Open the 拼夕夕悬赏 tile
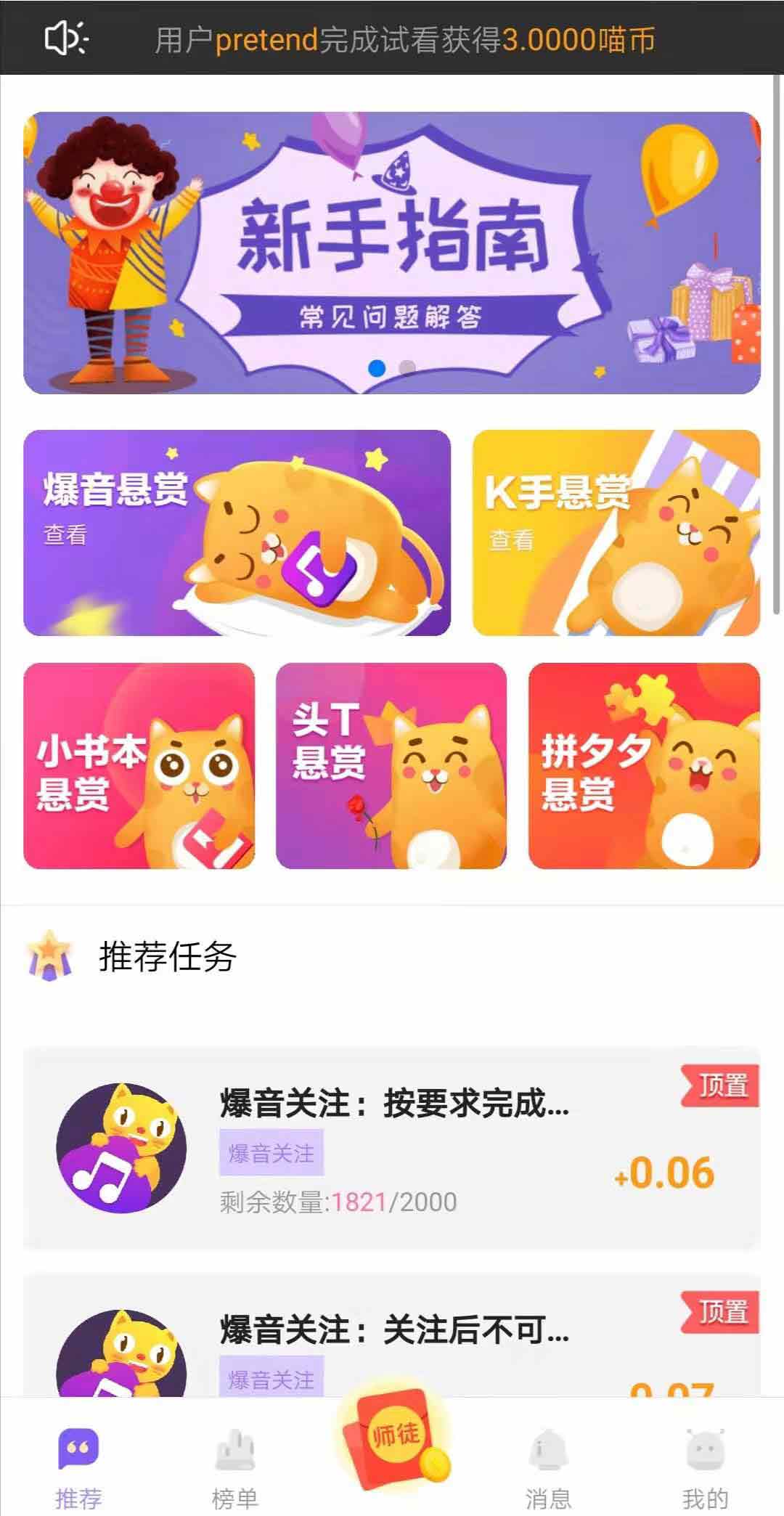This screenshot has height=1516, width=784. pos(644,766)
